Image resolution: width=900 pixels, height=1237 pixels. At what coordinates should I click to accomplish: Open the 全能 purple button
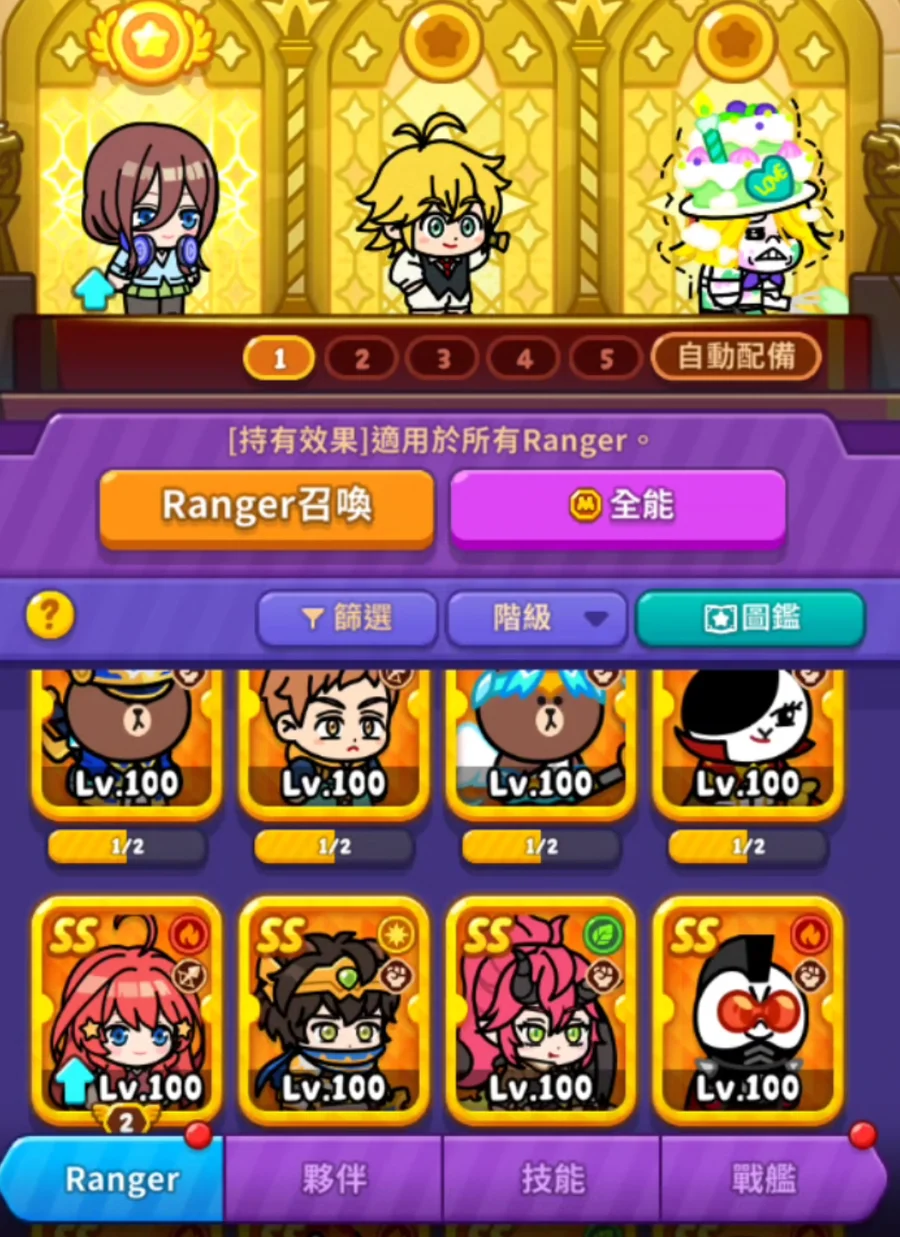(617, 507)
